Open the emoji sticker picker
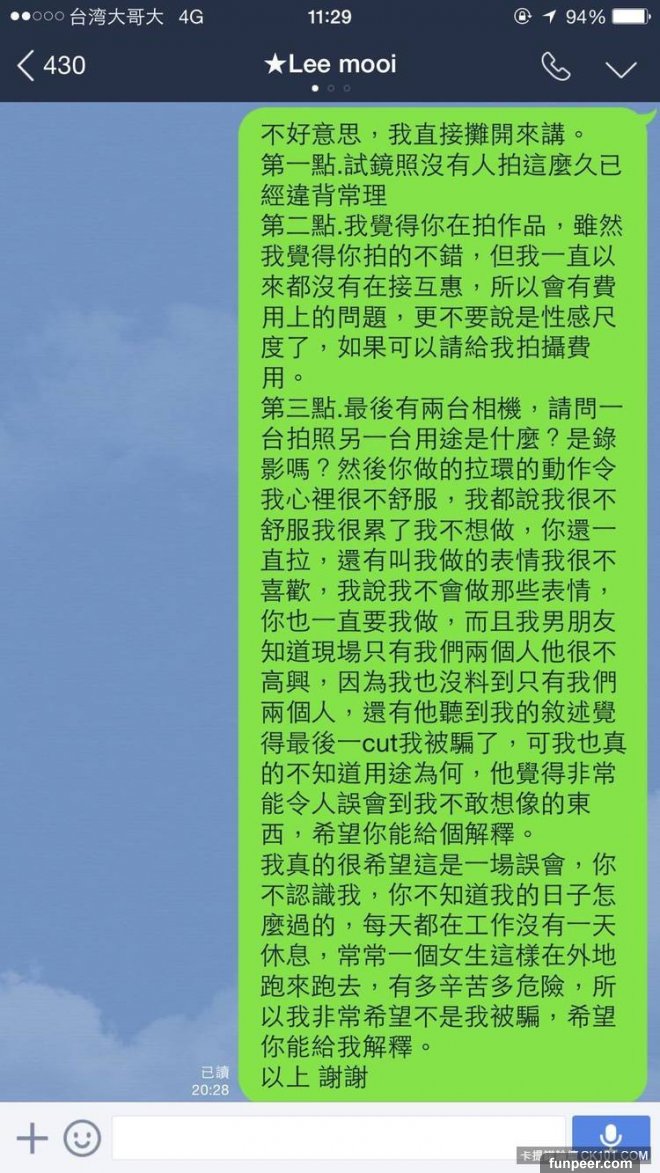Screen dimensions: 660x1173 click(x=82, y=1138)
